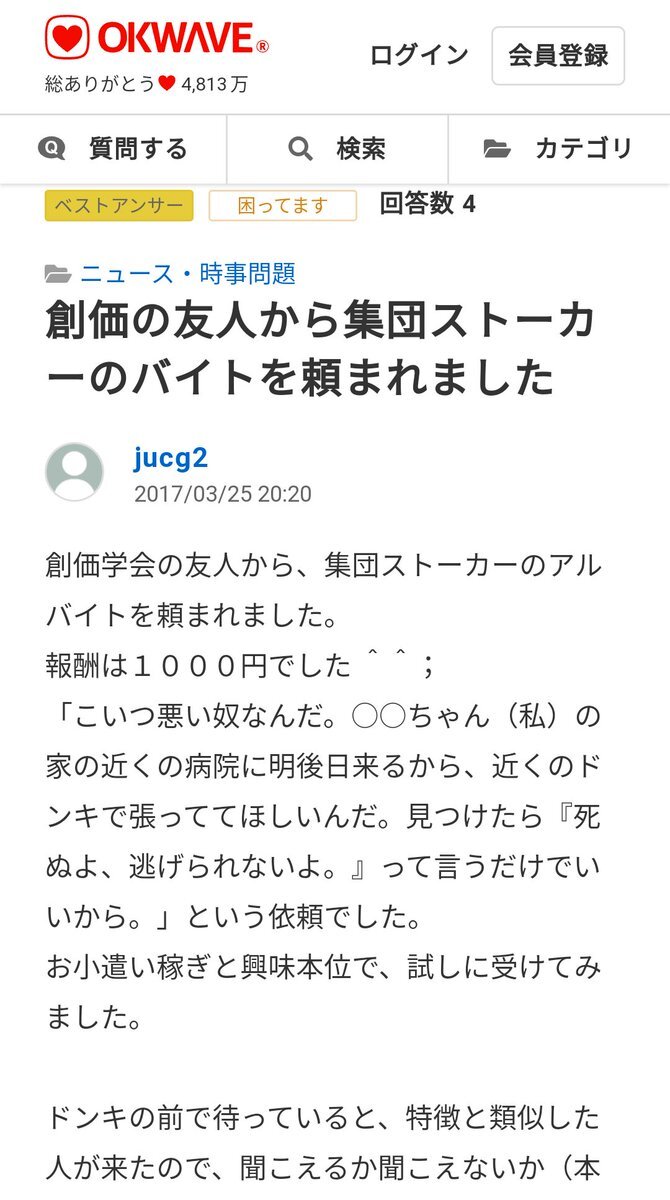Viewport: 670px width, 1200px height.
Task: Tap the ログイン link
Action: click(x=419, y=55)
